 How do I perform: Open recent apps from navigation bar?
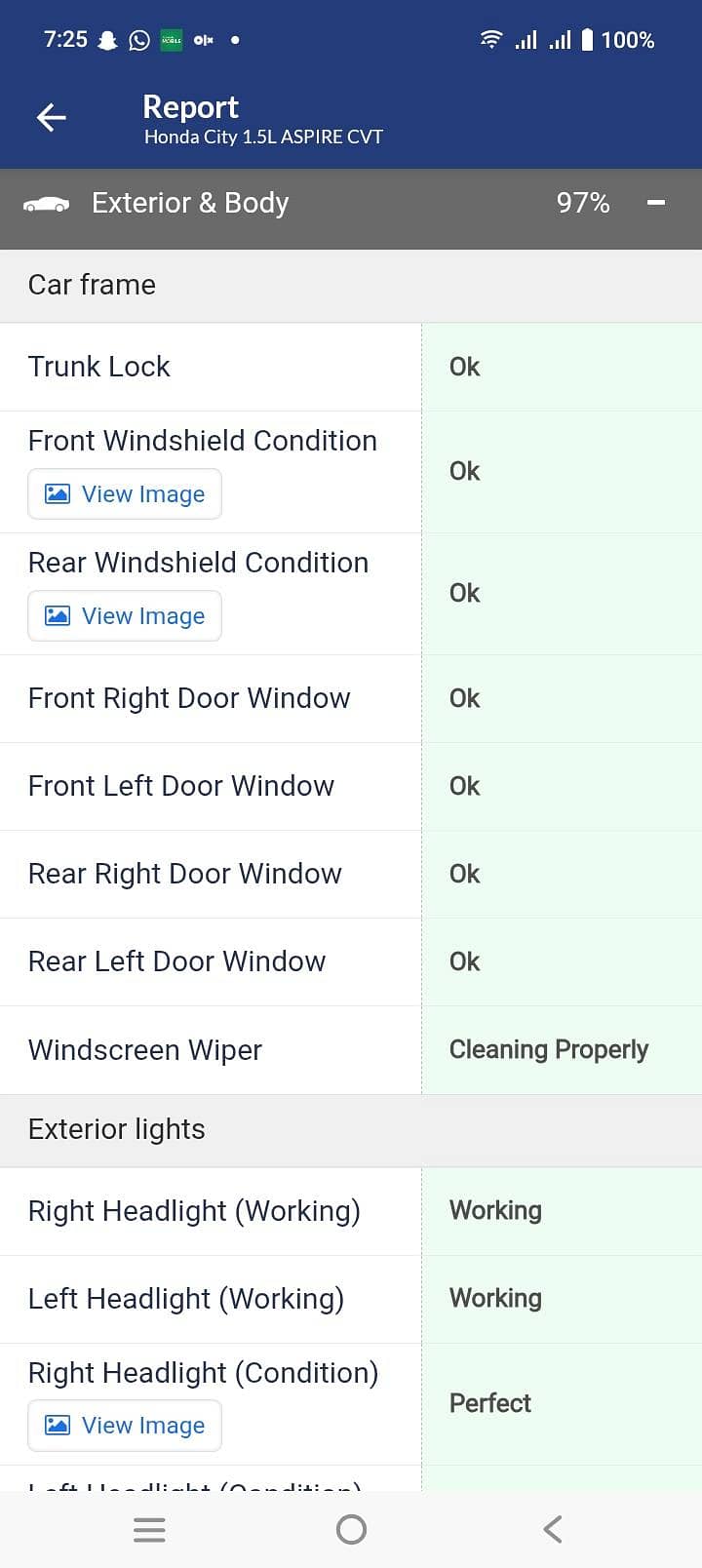[x=149, y=1529]
